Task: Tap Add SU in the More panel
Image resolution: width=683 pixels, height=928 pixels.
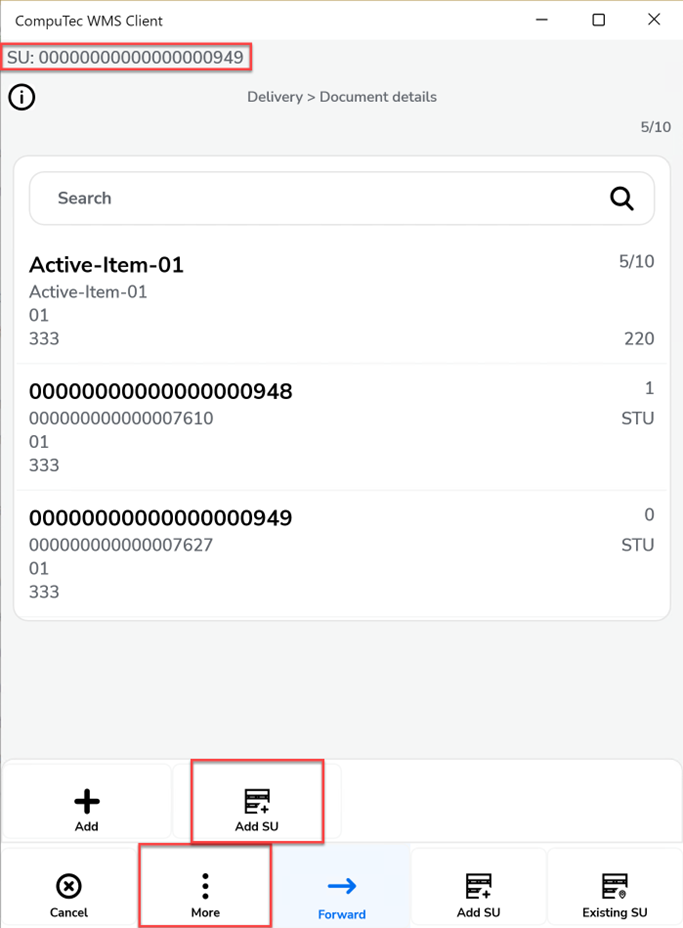Action: (257, 809)
